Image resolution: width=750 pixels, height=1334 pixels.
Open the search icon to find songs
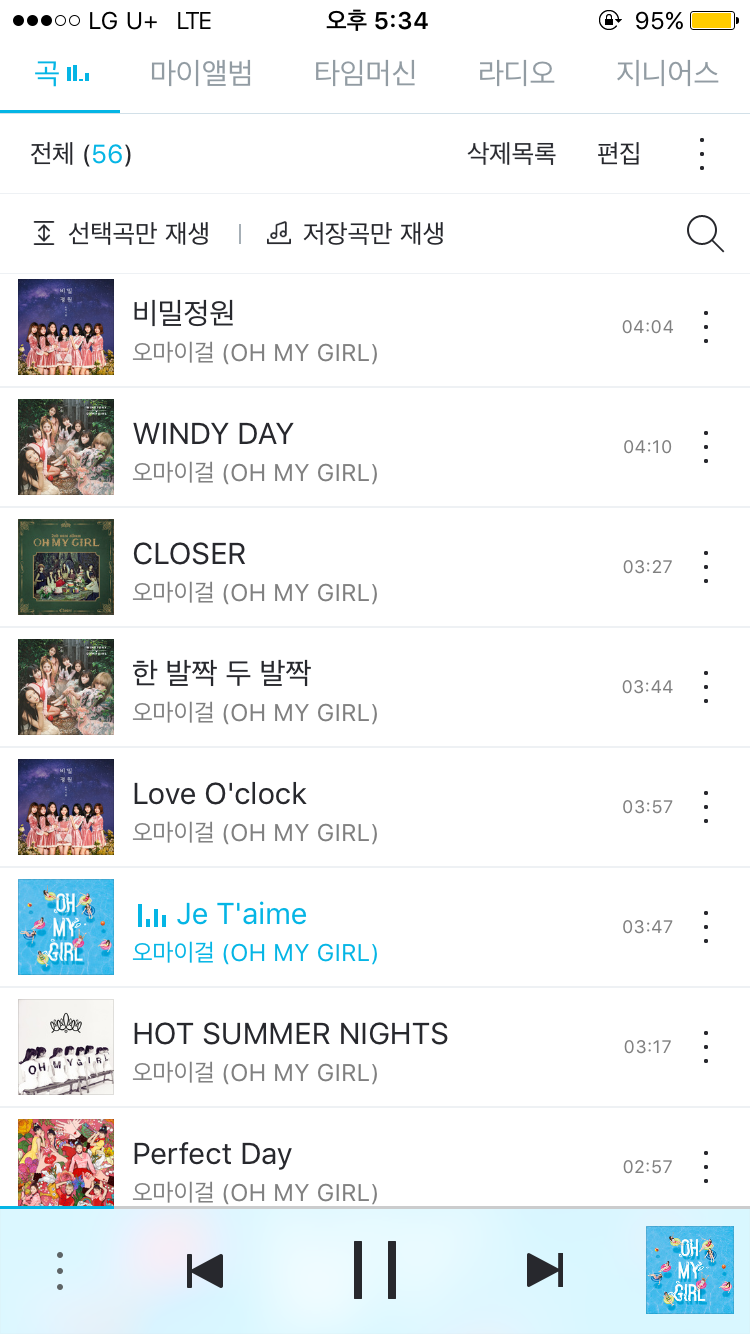[x=704, y=233]
